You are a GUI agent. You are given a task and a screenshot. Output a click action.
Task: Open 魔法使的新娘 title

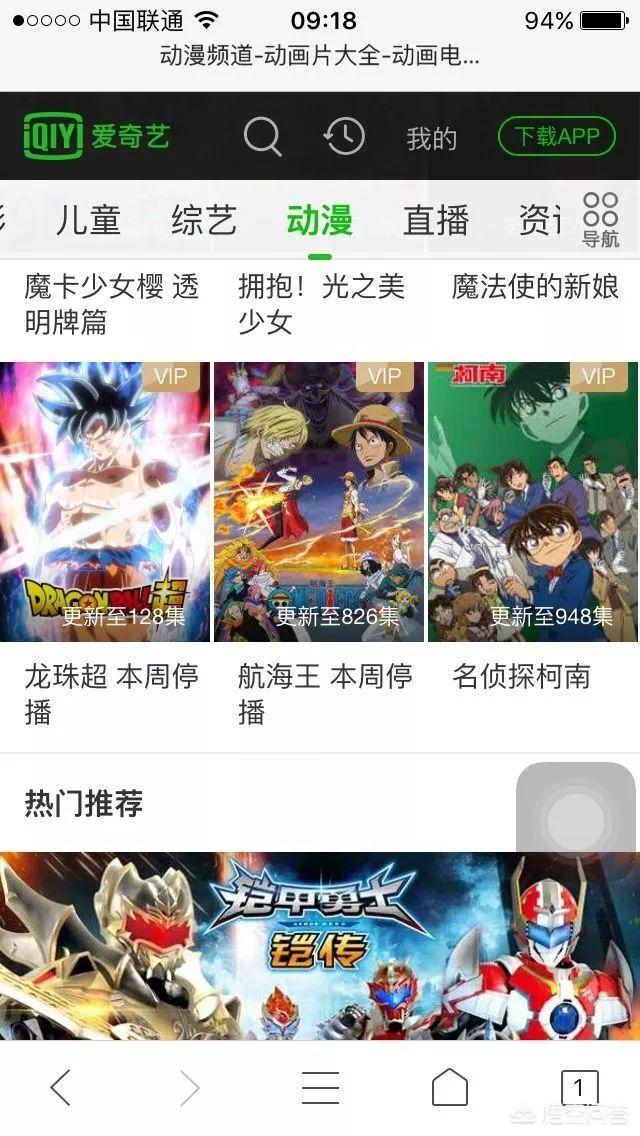pos(535,288)
